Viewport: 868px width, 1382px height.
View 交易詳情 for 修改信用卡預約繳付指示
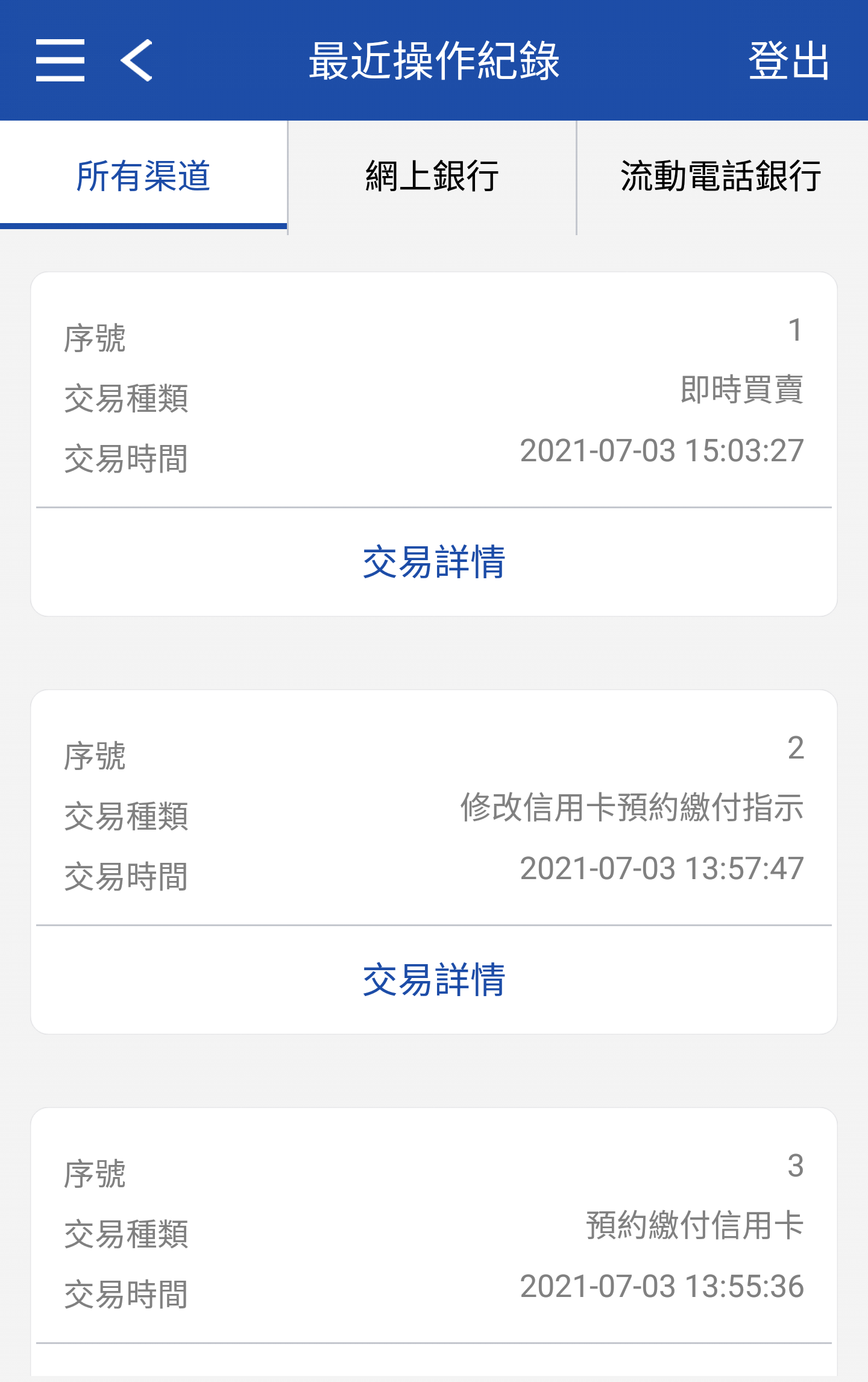tap(433, 980)
